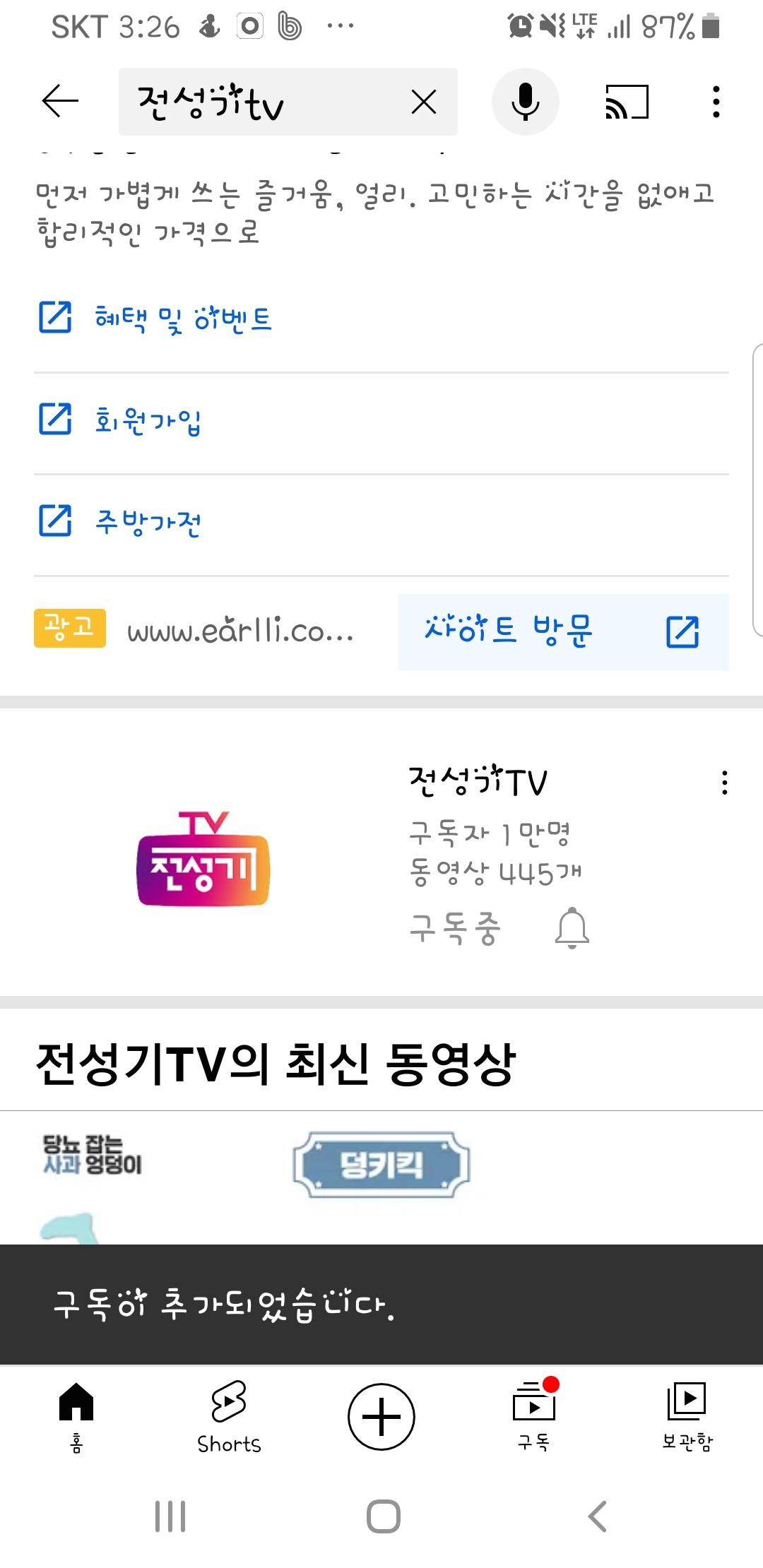The height and width of the screenshot is (1568, 763).
Task: Tap the 구독중 subscription button
Action: click(455, 928)
